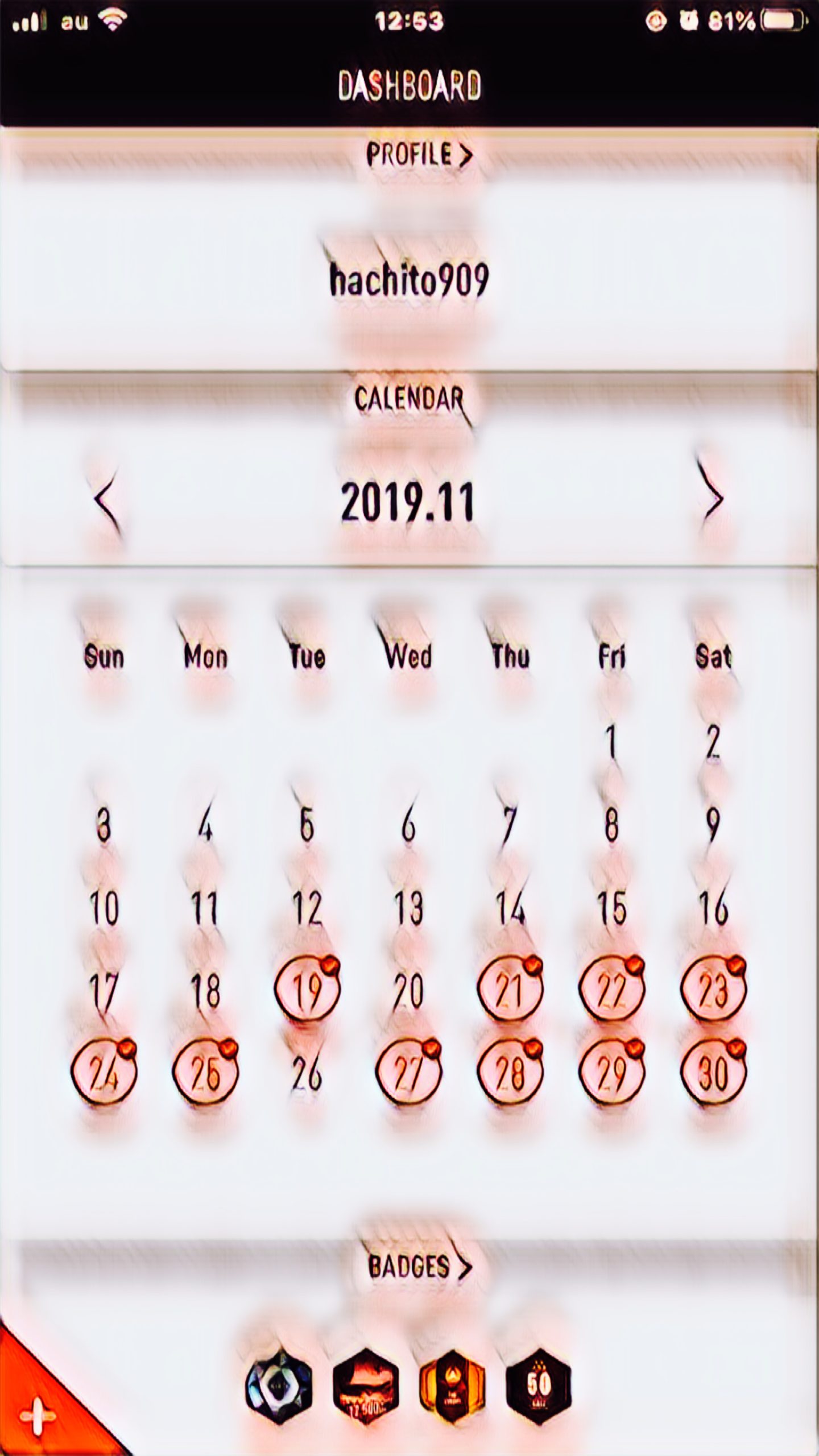The image size is (819, 1456).
Task: Open the activity on date 22
Action: tap(611, 990)
